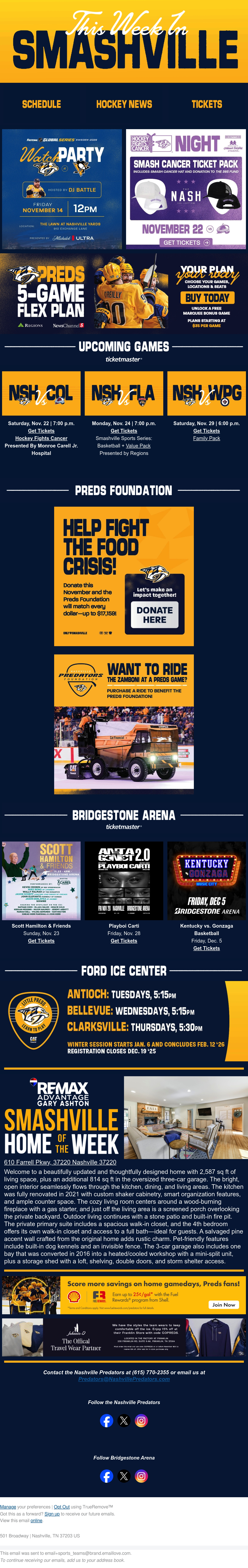Tap DONATE HERE for the food crisis
The image size is (248, 1568).
coord(154,615)
